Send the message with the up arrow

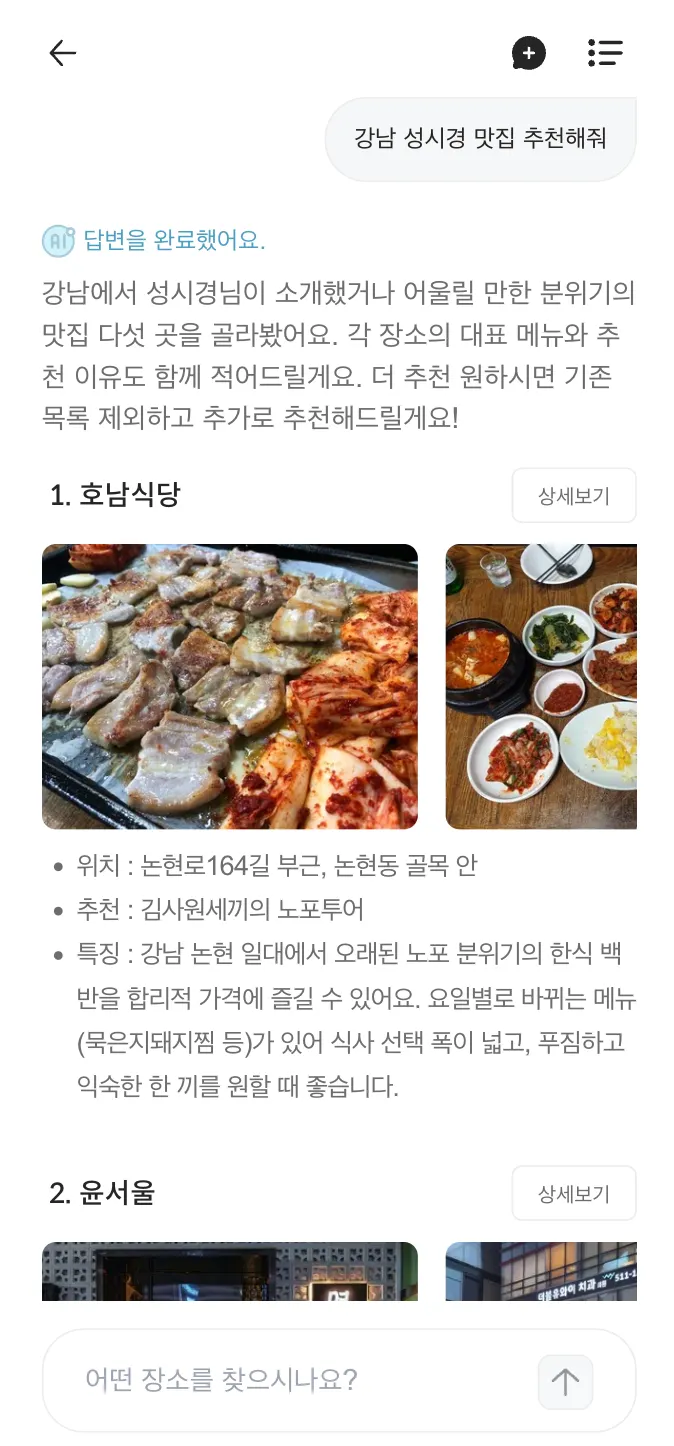[565, 1382]
